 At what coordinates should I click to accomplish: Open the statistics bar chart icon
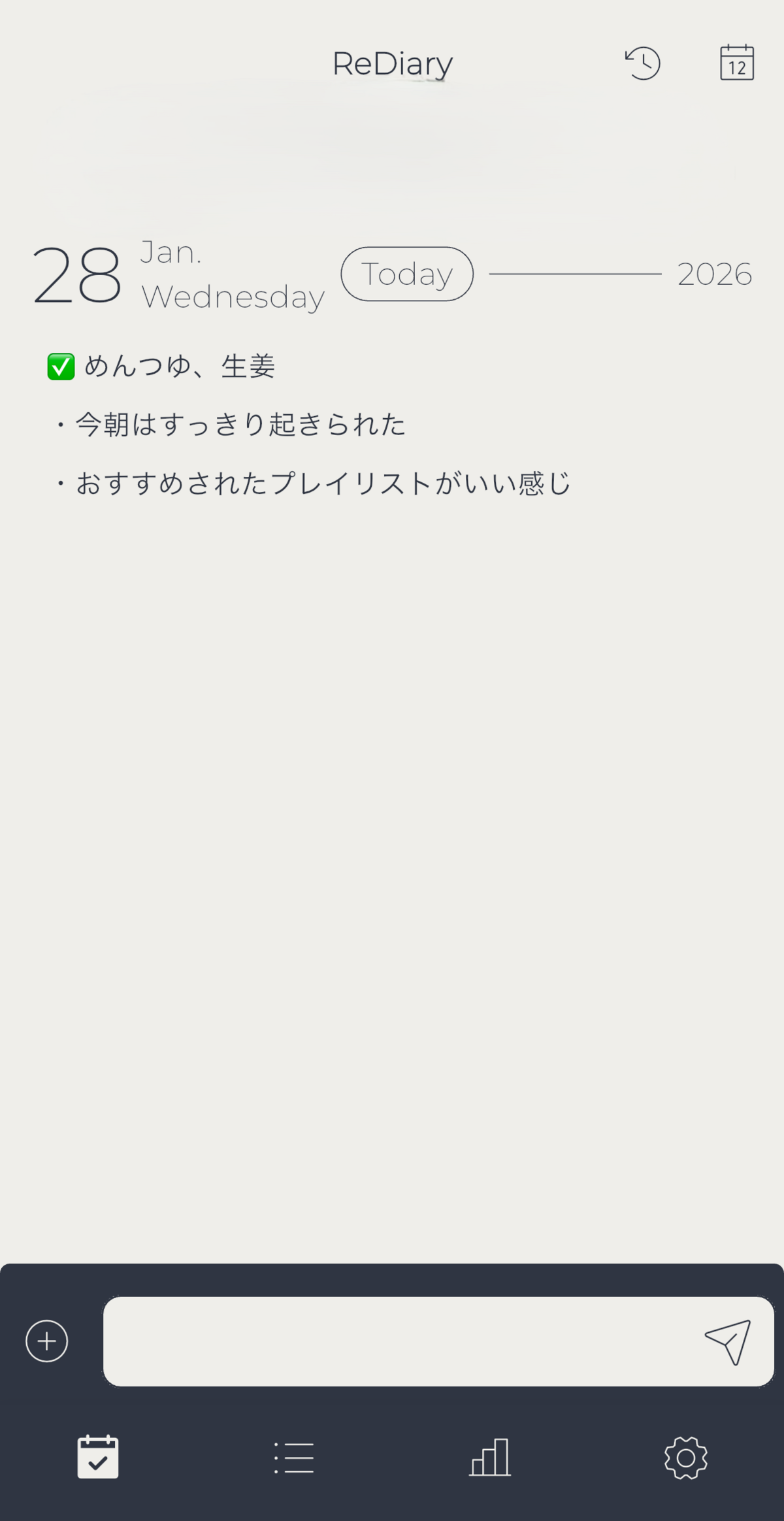(x=489, y=1458)
